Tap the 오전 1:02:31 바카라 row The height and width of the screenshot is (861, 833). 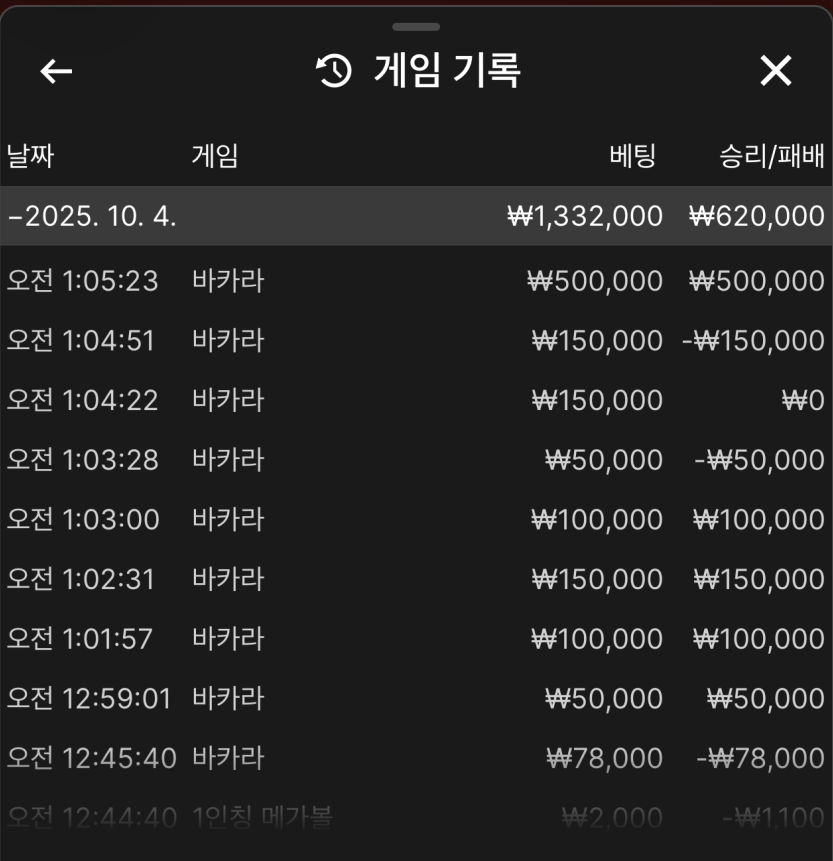tap(416, 579)
